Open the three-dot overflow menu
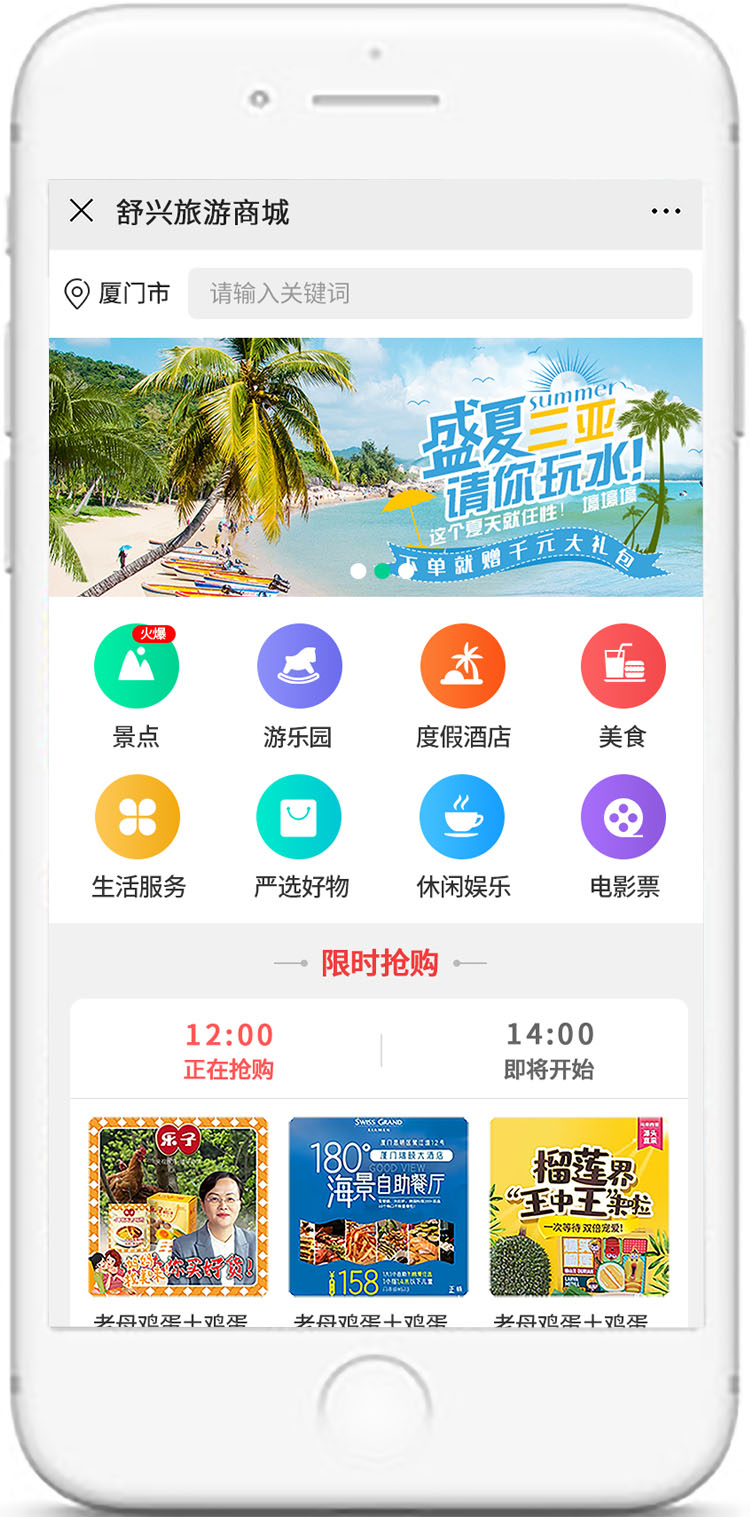 click(x=665, y=211)
